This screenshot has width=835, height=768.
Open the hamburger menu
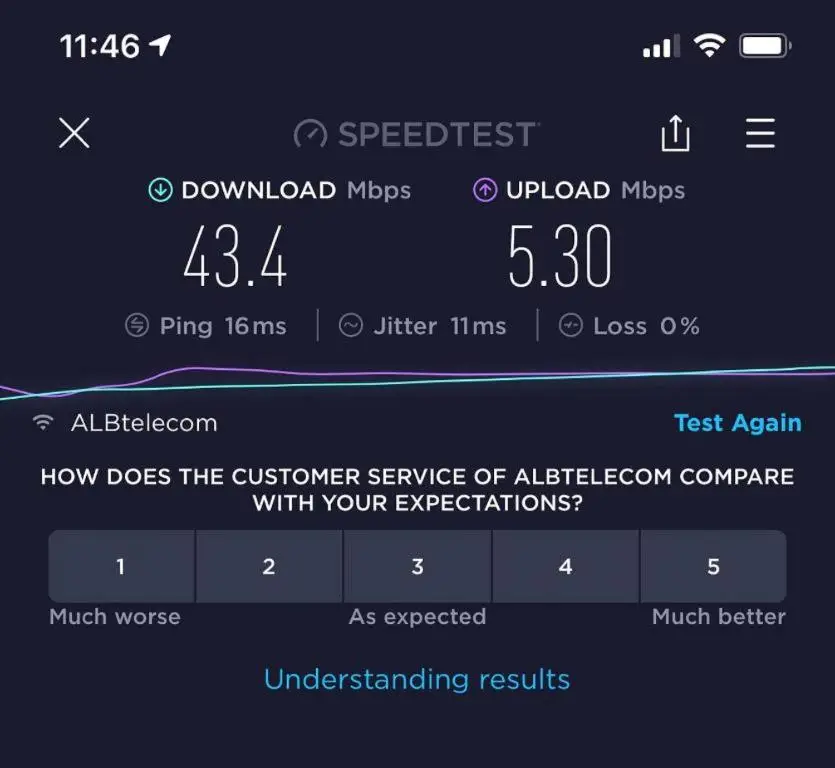[x=760, y=133]
